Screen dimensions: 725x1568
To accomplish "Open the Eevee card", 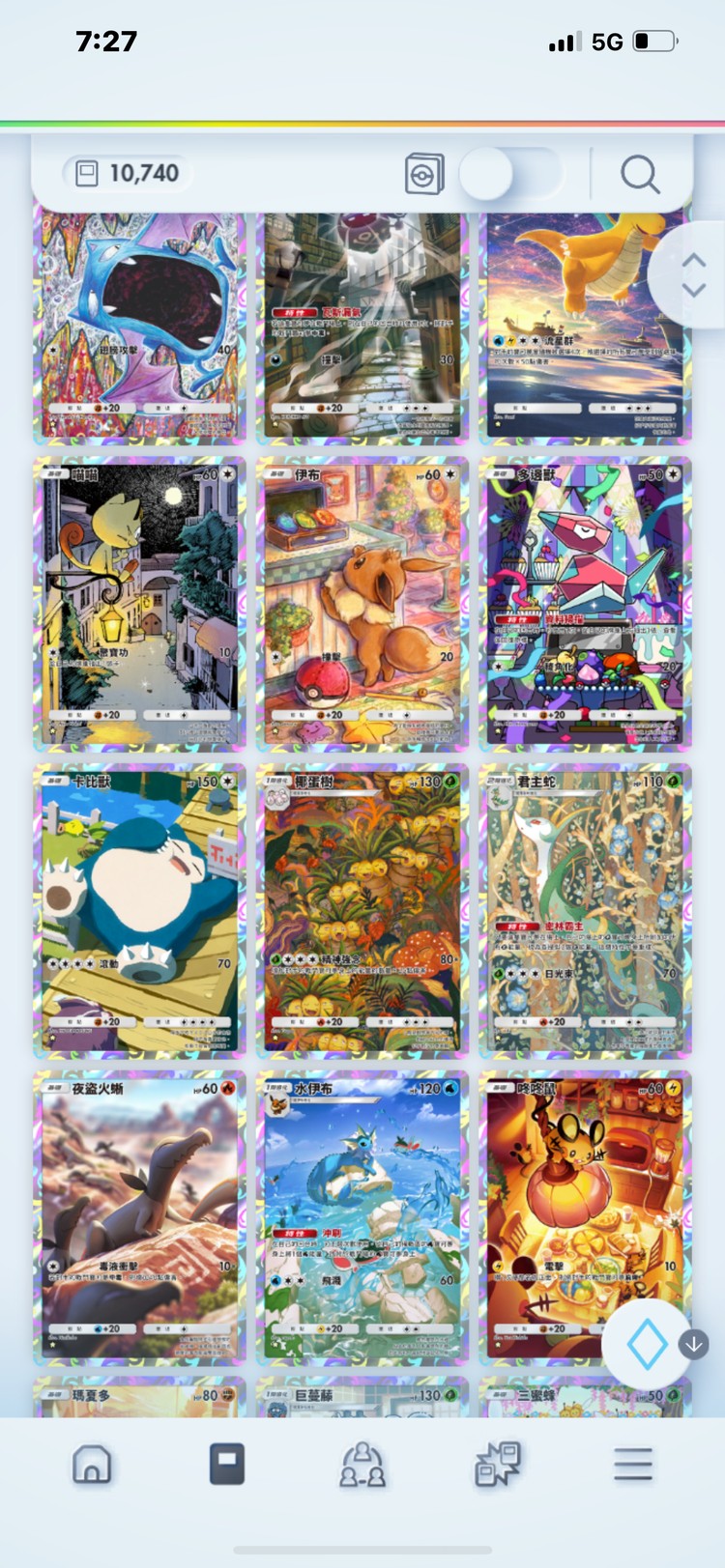I will pyautogui.click(x=362, y=604).
